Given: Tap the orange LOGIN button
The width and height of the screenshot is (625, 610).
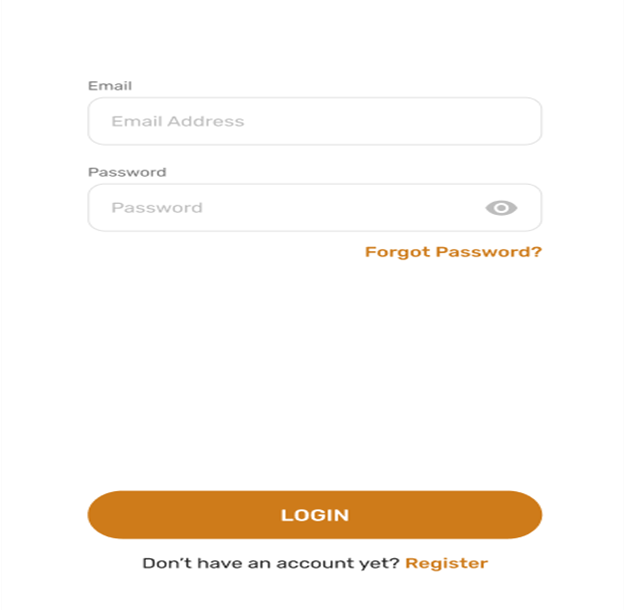Looking at the screenshot, I should coord(314,515).
